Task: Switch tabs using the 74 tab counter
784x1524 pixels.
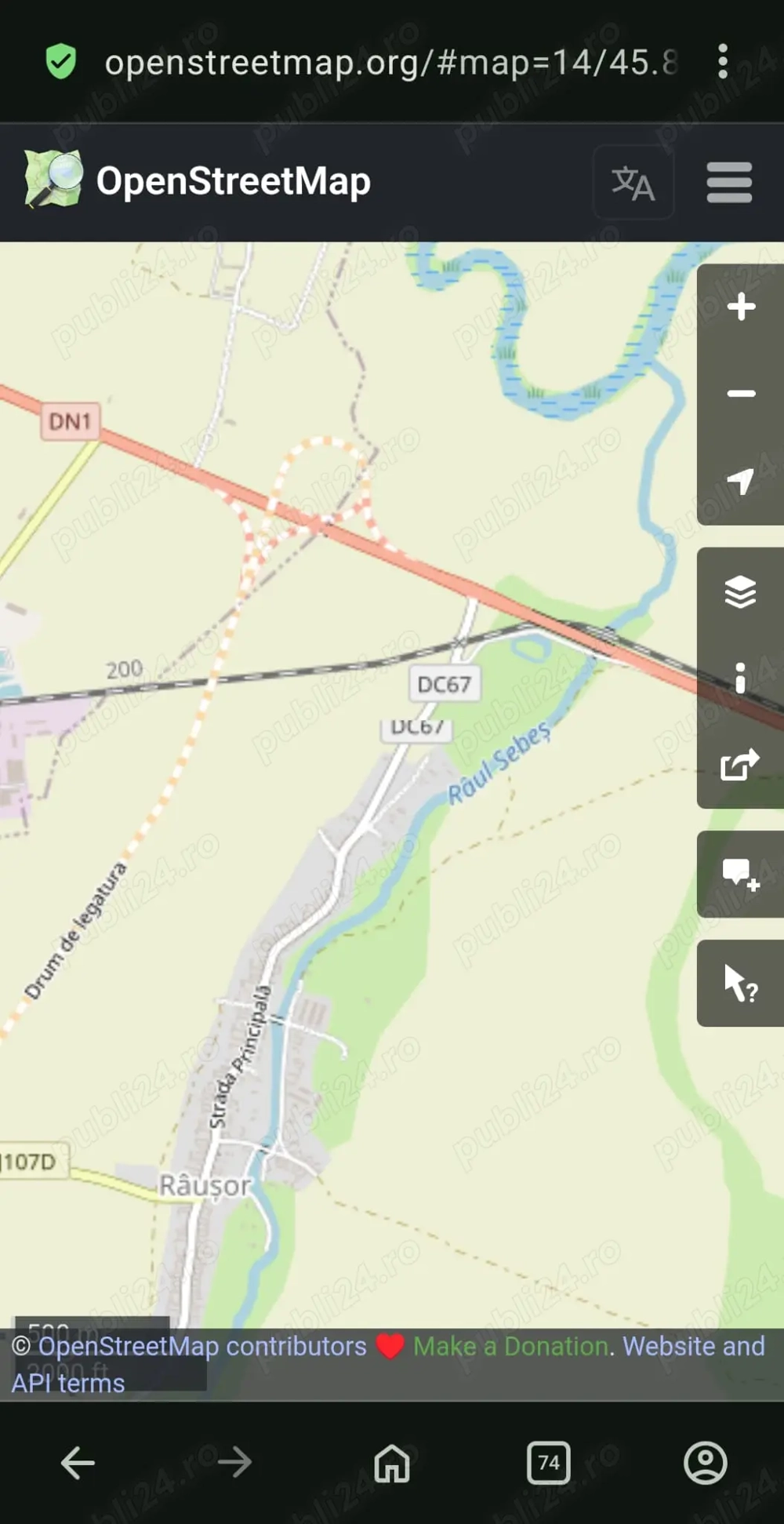Action: (x=548, y=1463)
